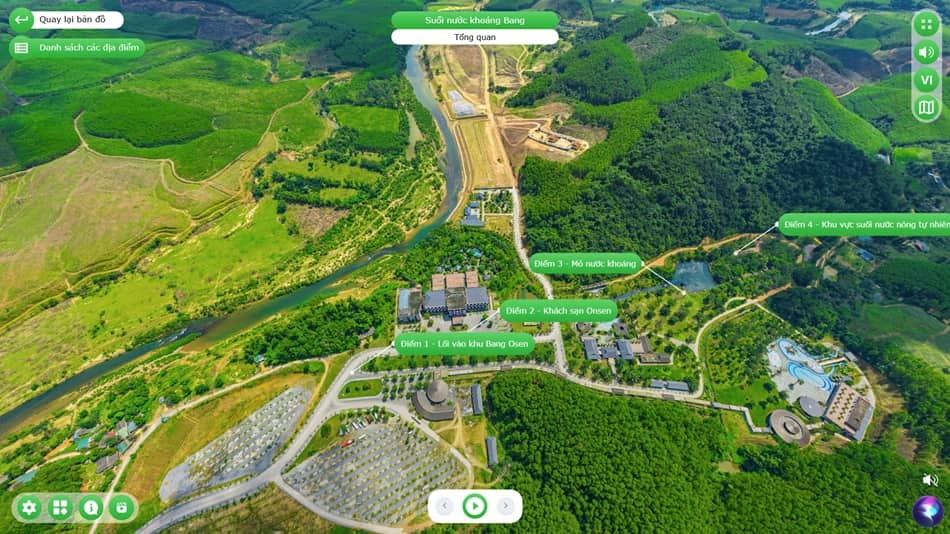950x534 pixels.
Task: Tap the Suối nước khoáng Bang title pill
Action: pyautogui.click(x=474, y=20)
